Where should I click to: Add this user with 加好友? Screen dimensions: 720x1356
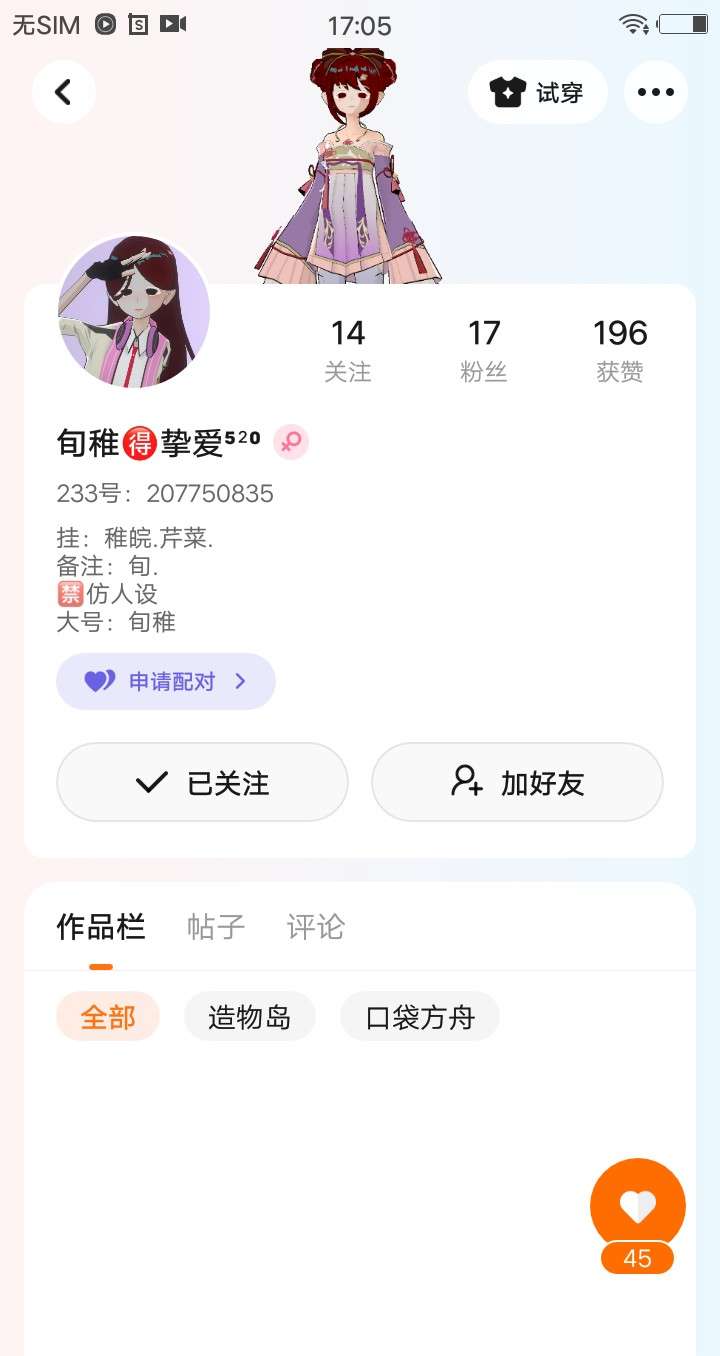[517, 782]
